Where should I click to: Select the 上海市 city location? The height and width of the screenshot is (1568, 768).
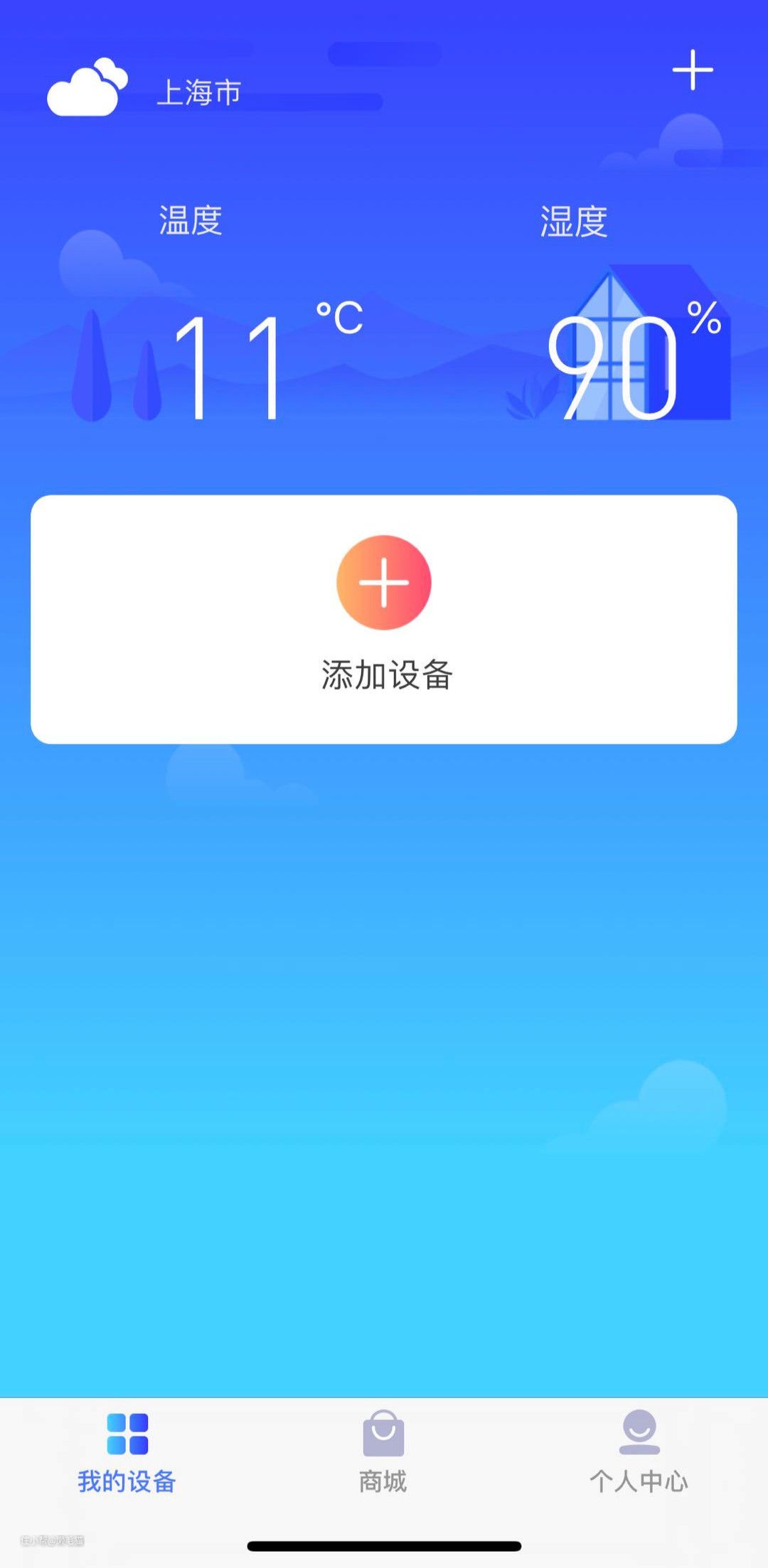(199, 92)
